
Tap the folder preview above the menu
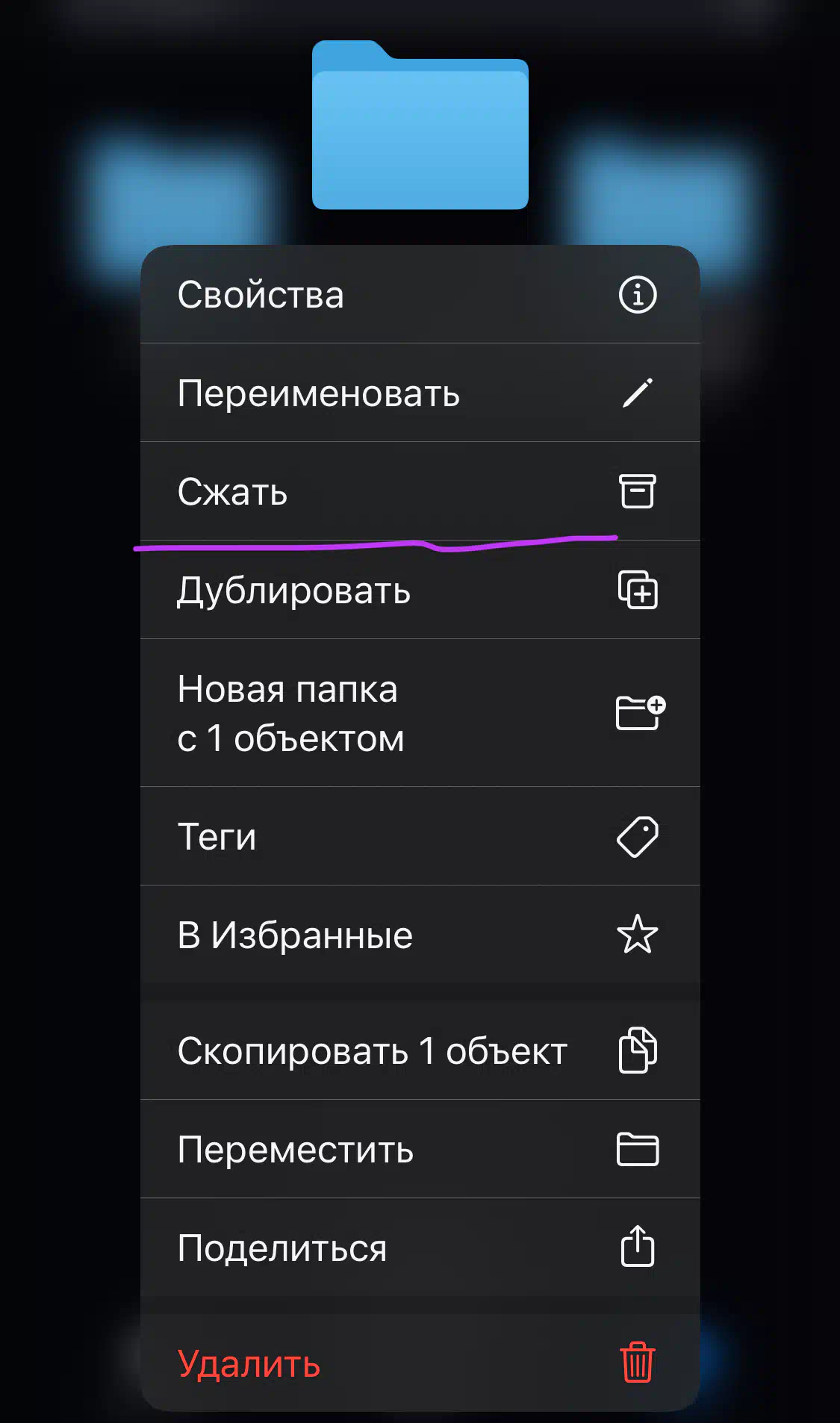pos(420,125)
